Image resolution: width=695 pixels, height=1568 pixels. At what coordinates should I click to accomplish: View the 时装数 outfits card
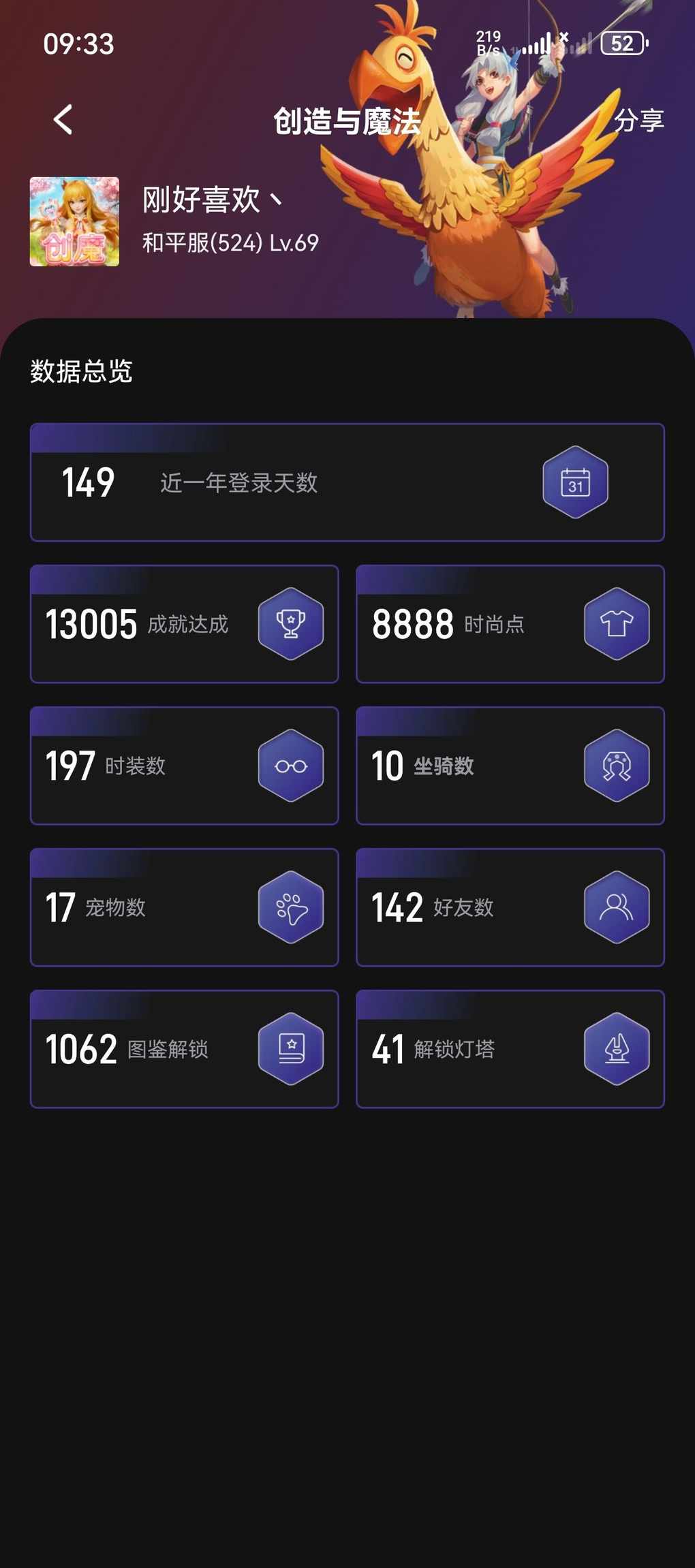pos(184,766)
